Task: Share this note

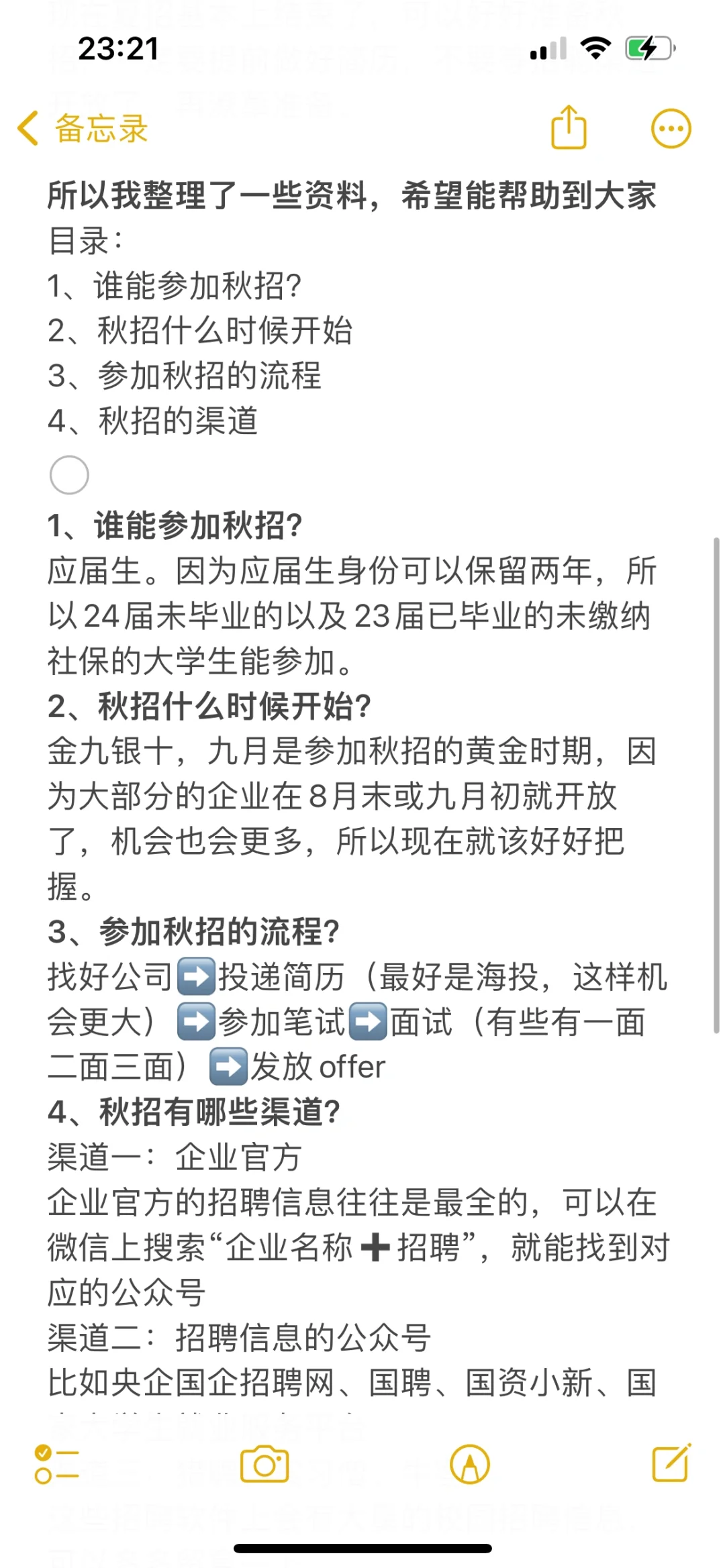Action: pos(569,127)
